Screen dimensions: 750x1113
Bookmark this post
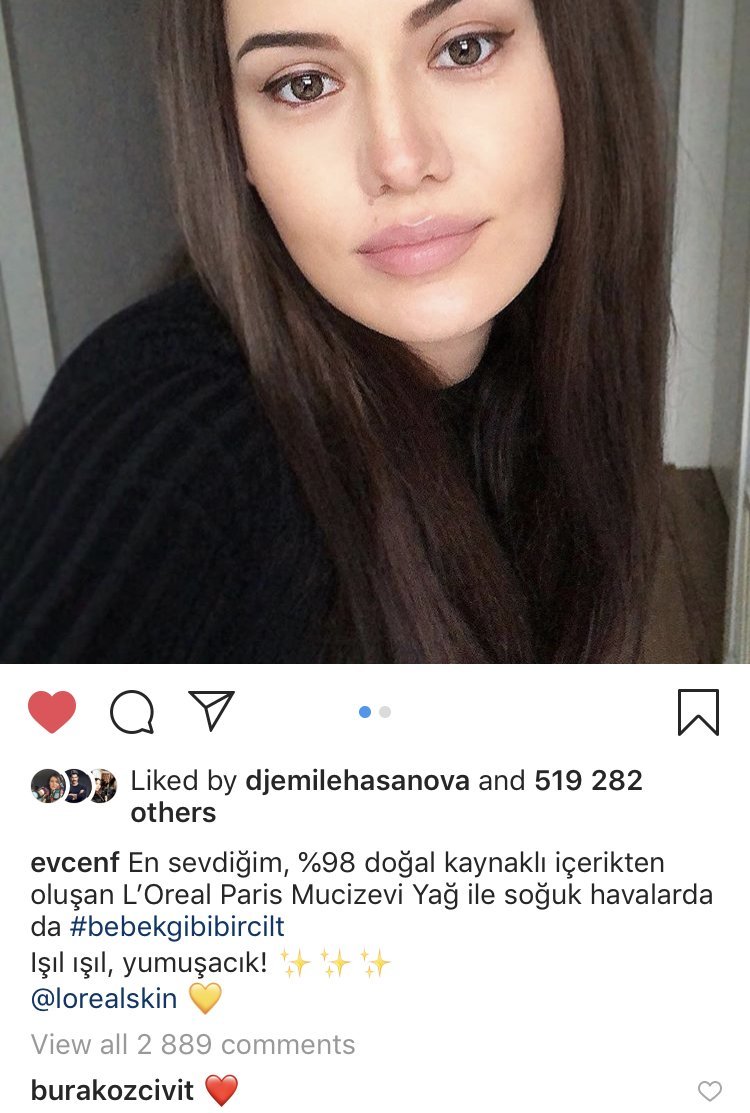[x=698, y=712]
